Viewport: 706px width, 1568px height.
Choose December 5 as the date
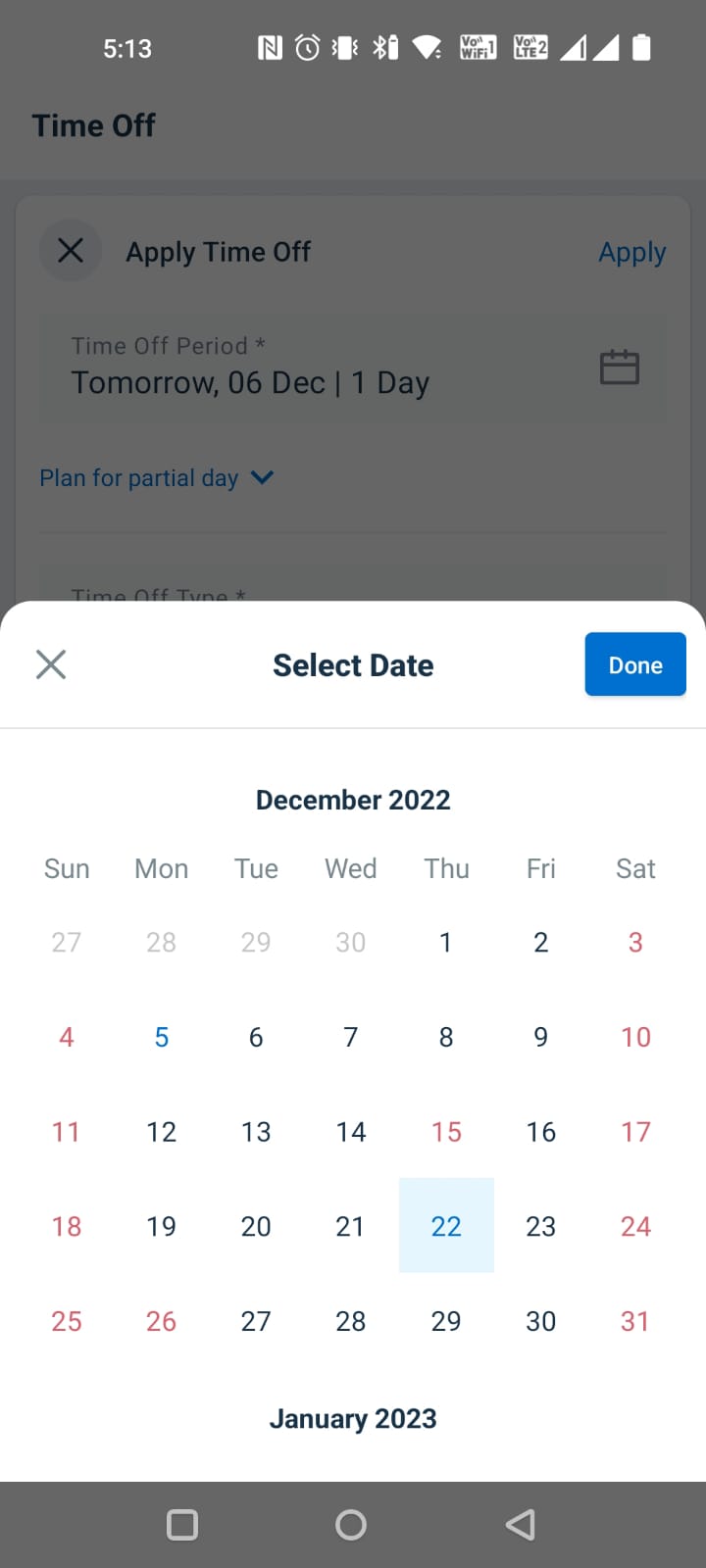162,1037
